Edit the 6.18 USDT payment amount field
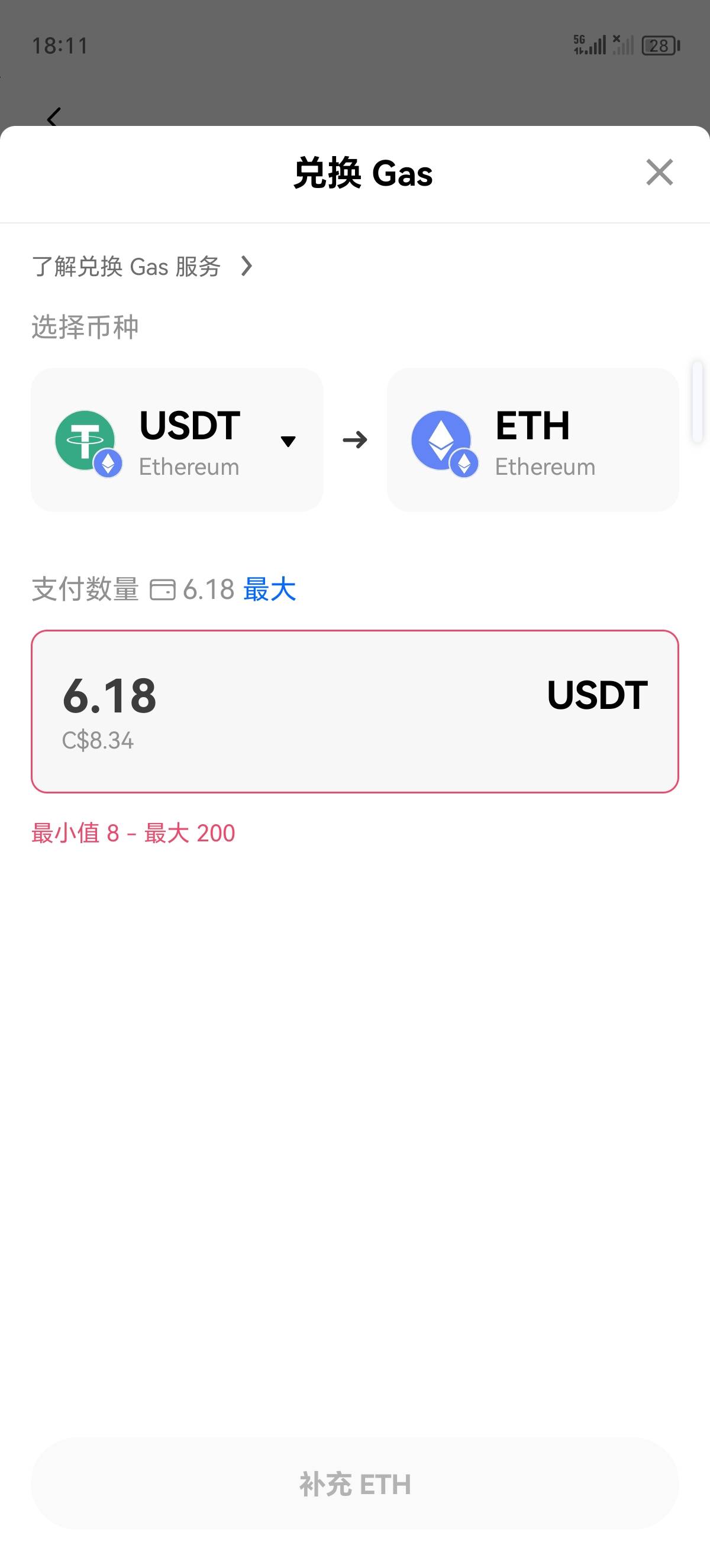The width and height of the screenshot is (710, 1568). point(355,711)
